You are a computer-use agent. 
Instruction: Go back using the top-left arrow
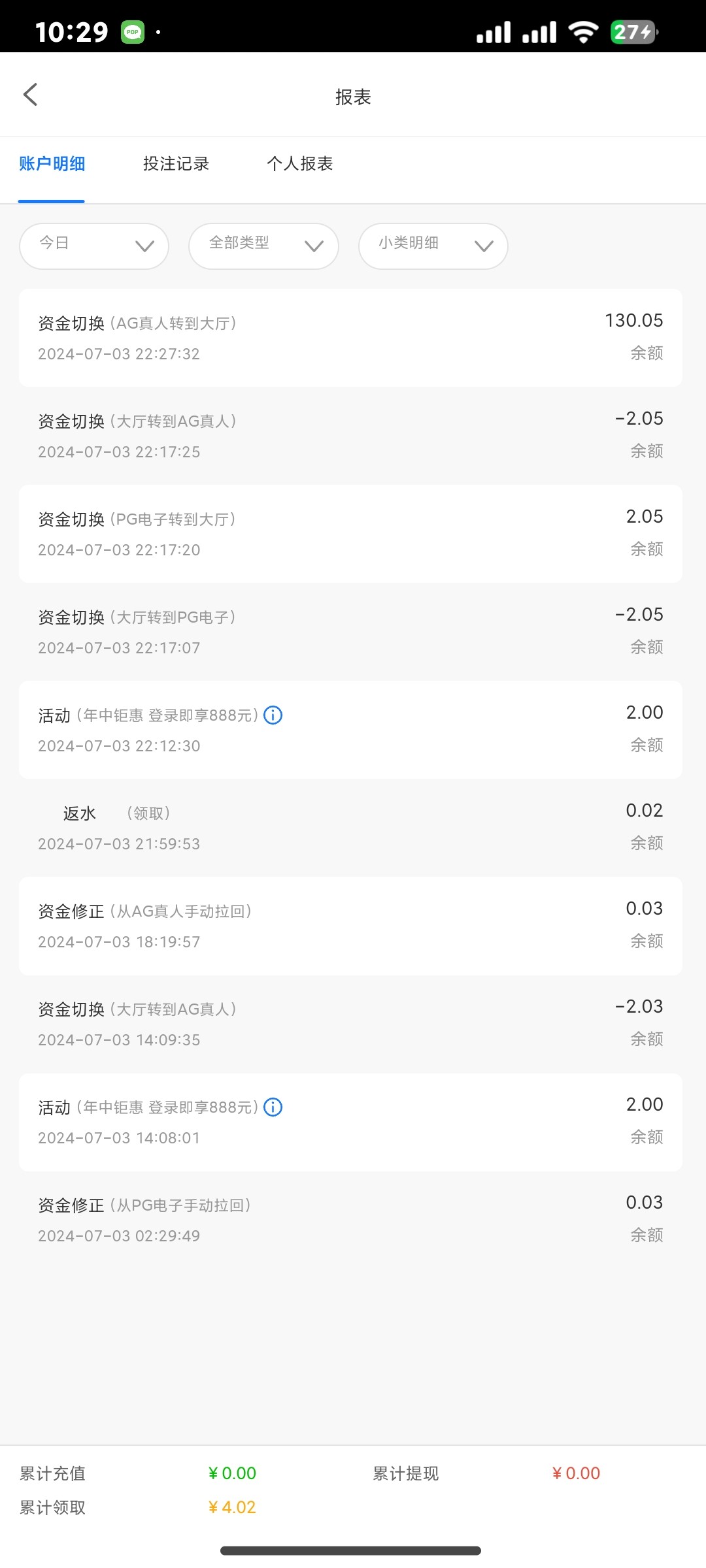pos(31,95)
